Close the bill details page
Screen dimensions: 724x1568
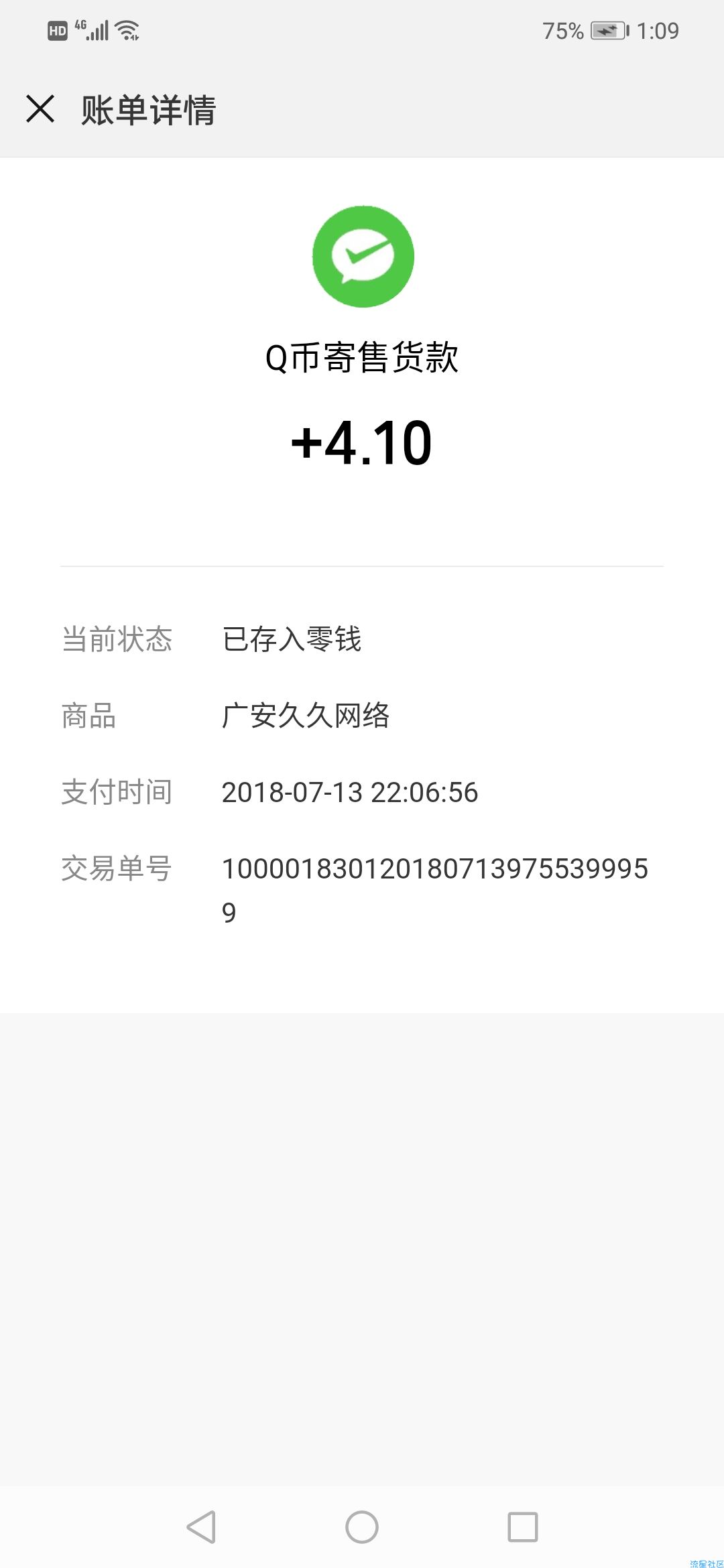pos(40,109)
